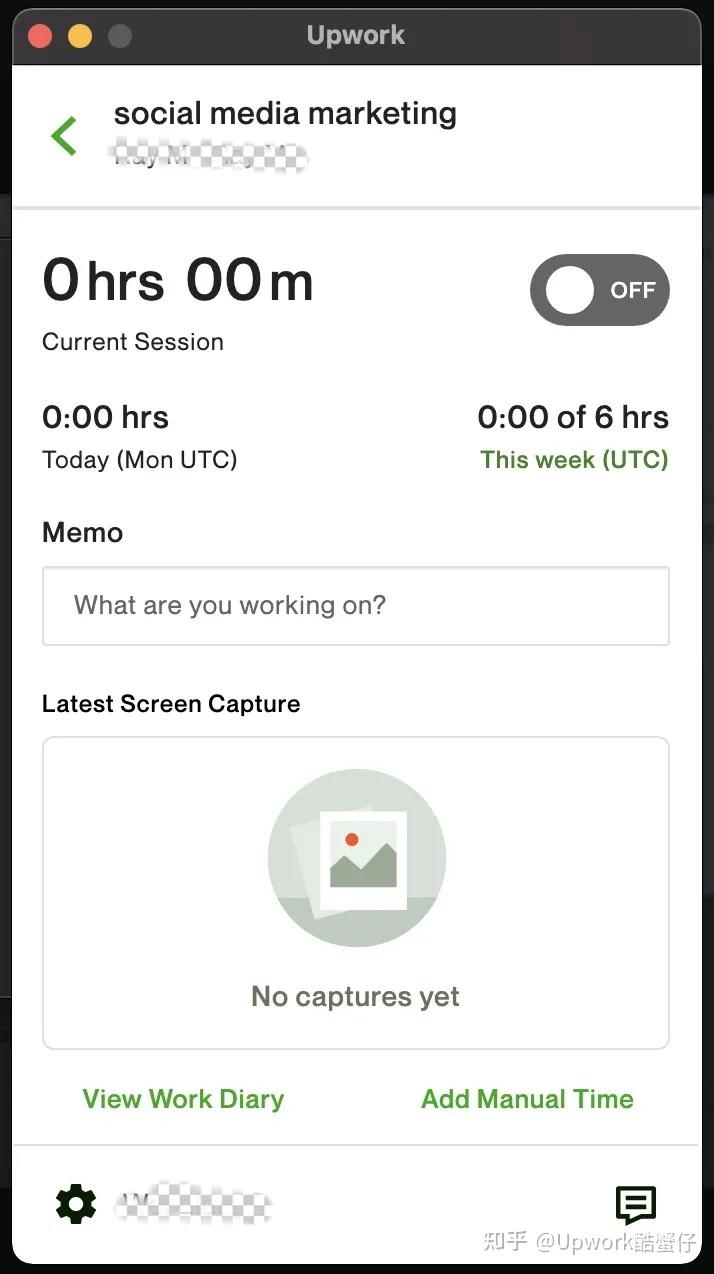
Task: Close the Upwork window with red button
Action: tap(40, 37)
